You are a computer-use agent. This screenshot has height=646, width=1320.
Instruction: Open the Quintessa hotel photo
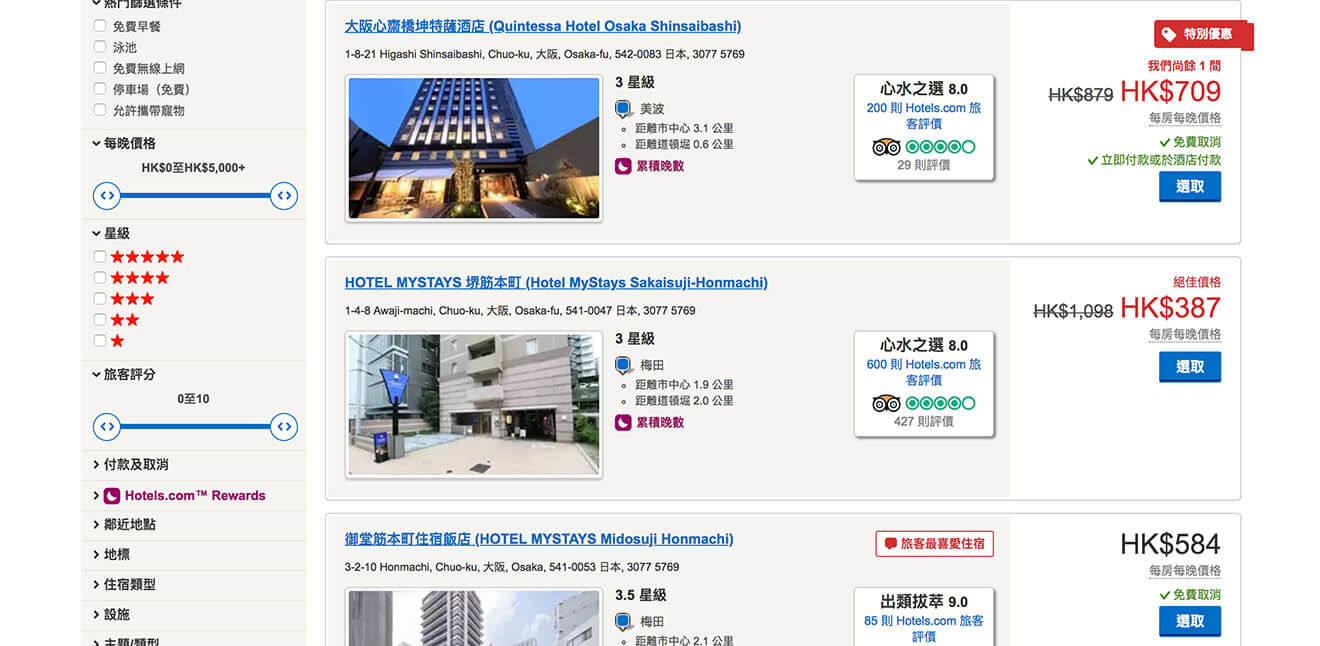tap(474, 148)
